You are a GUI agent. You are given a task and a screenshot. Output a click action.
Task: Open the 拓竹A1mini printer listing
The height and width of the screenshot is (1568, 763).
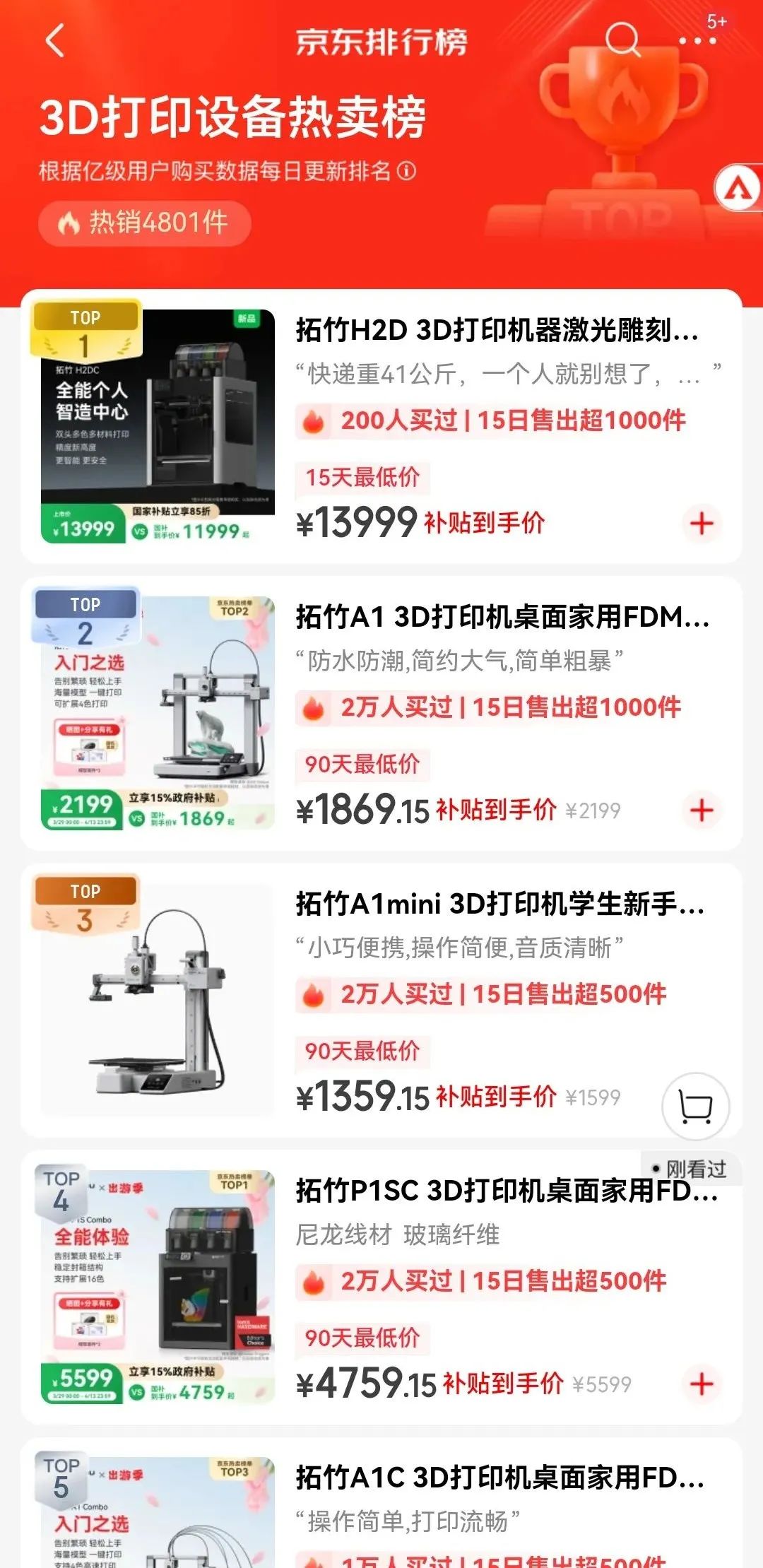tap(499, 904)
